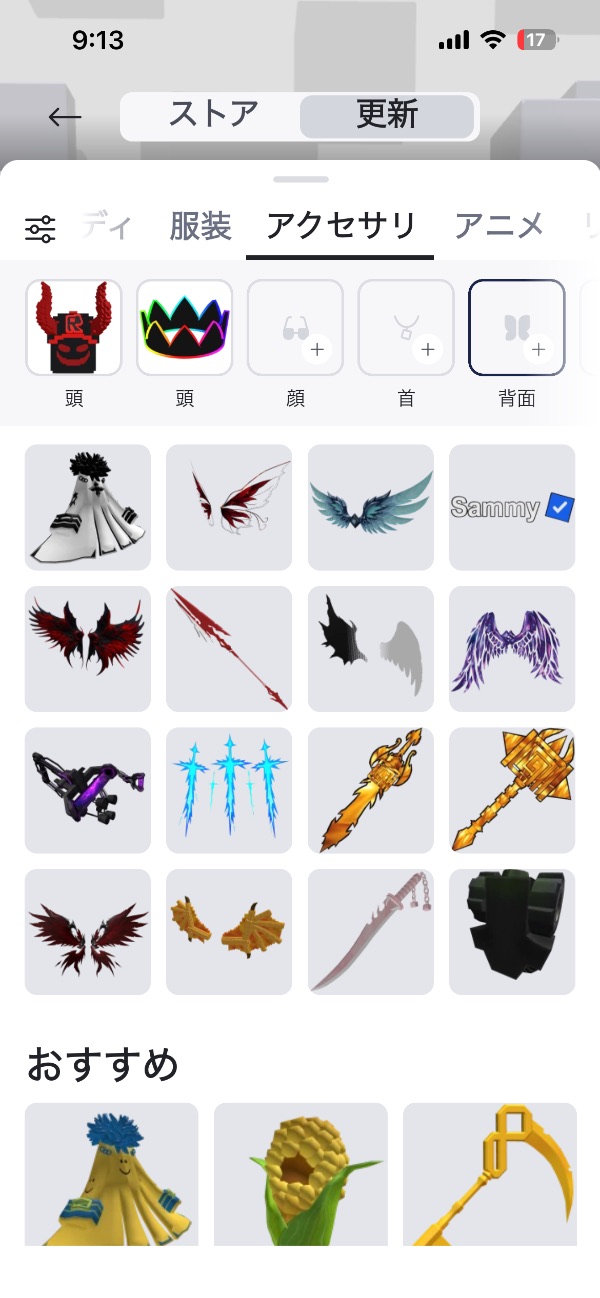Add an accessory to the 首 slot
The height and width of the screenshot is (1298, 600).
pos(406,328)
